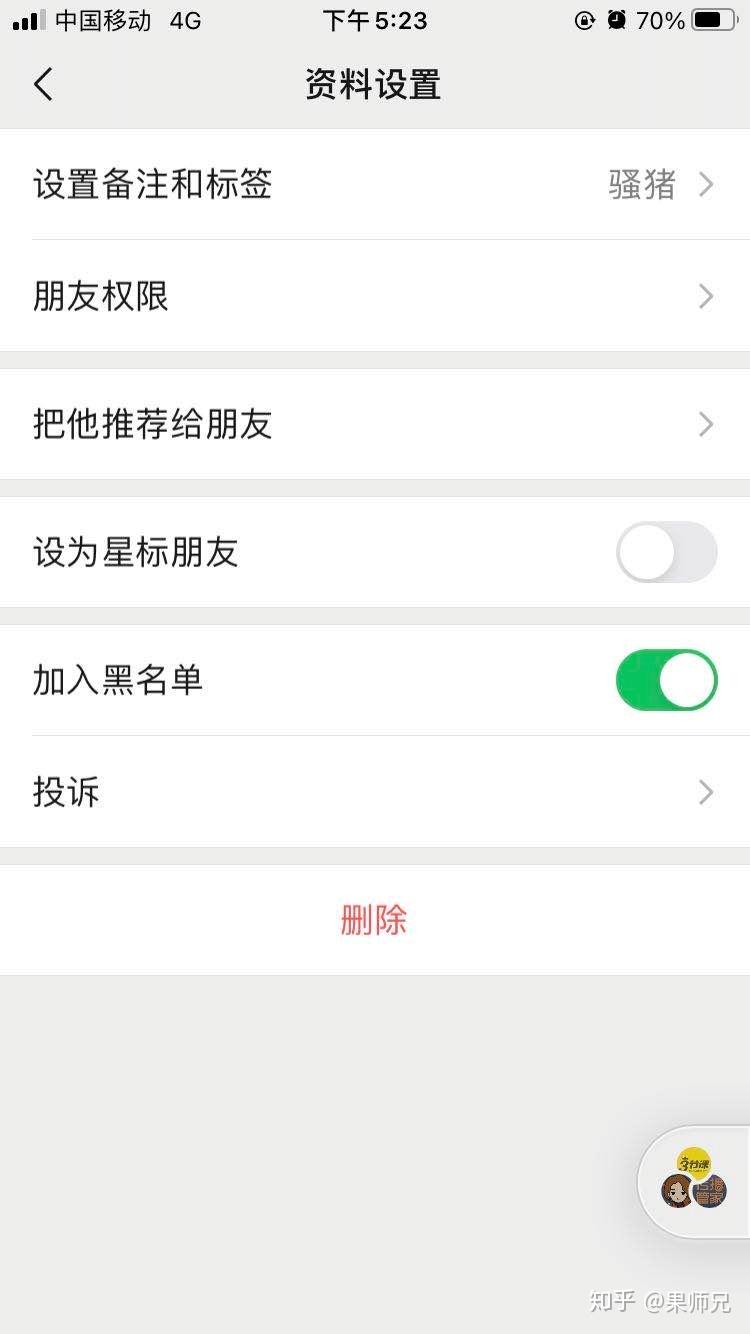
Task: Expand 朋友权限 settings via its chevron
Action: [706, 296]
